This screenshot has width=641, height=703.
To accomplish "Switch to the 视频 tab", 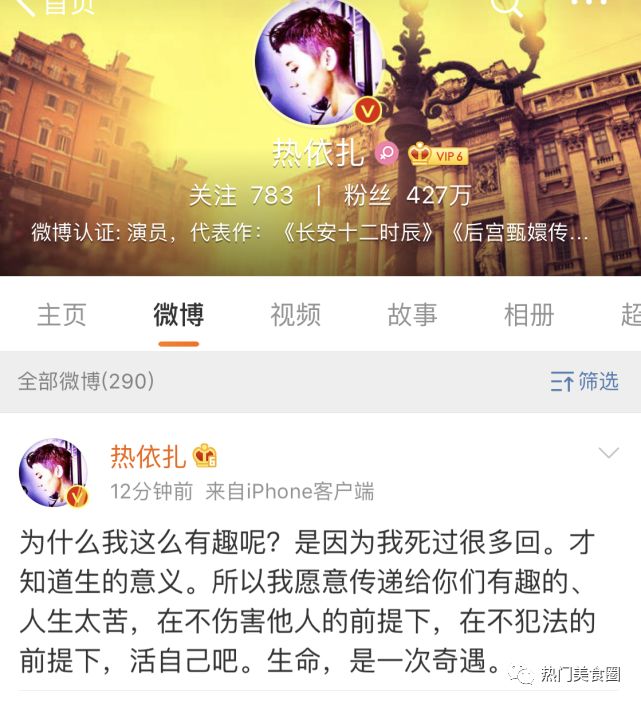I will (x=295, y=314).
